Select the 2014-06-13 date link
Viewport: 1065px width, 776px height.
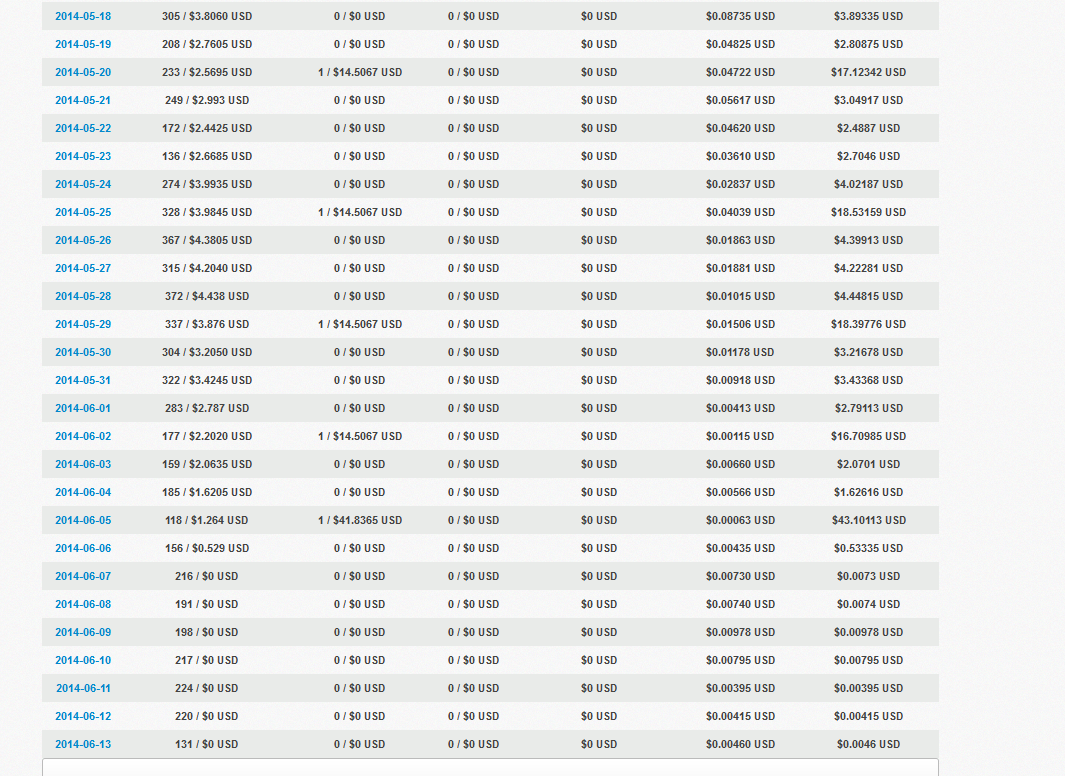click(x=83, y=744)
